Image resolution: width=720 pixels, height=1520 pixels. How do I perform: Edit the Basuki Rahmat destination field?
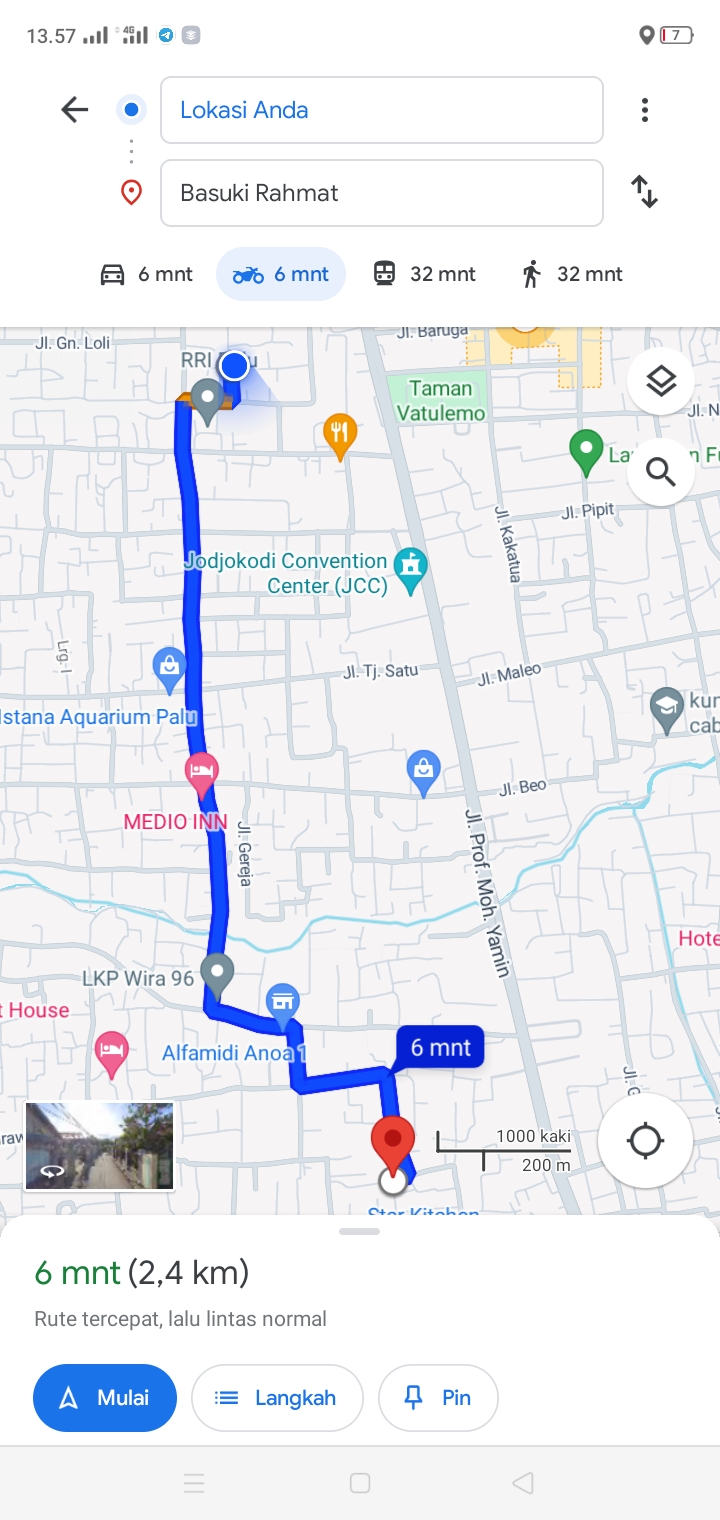coord(382,193)
